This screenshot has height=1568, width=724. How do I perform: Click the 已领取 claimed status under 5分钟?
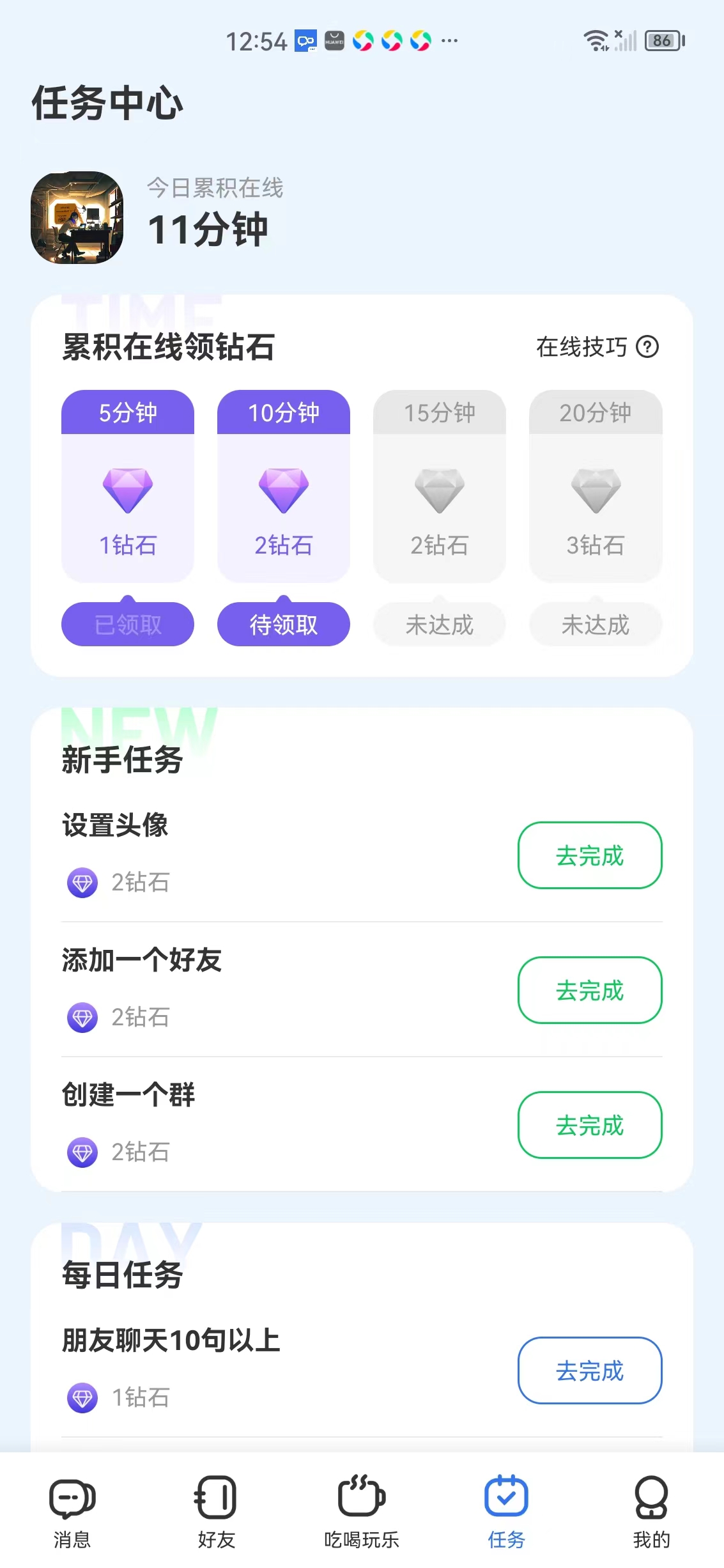click(x=127, y=625)
